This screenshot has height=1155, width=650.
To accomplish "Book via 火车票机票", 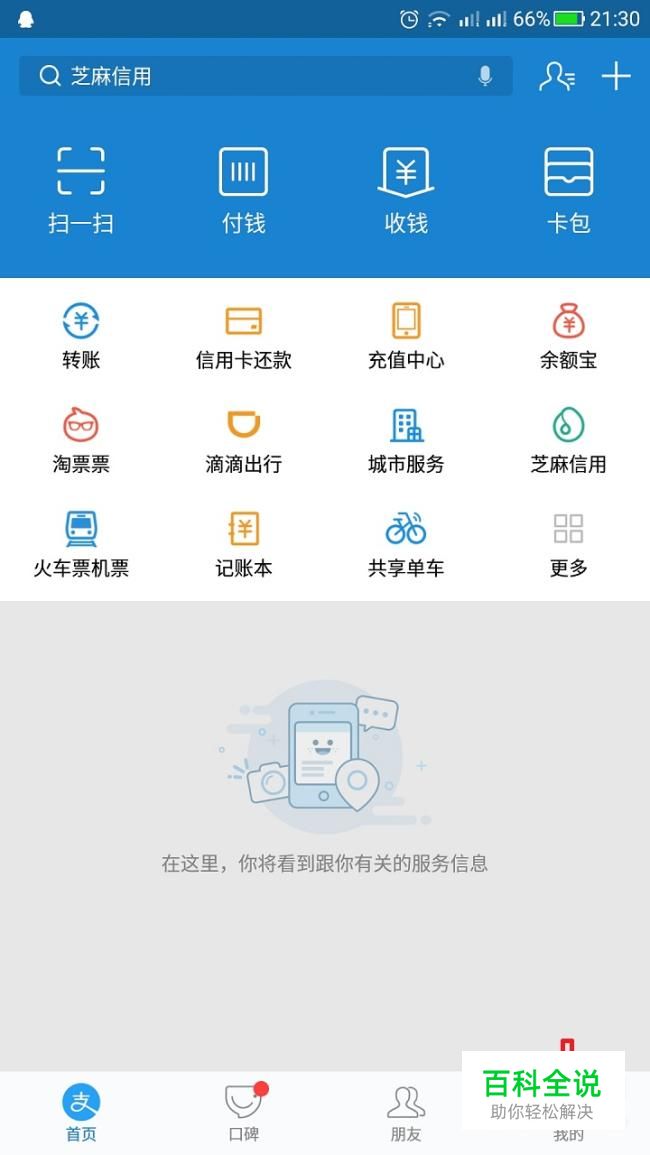I will coord(81,544).
